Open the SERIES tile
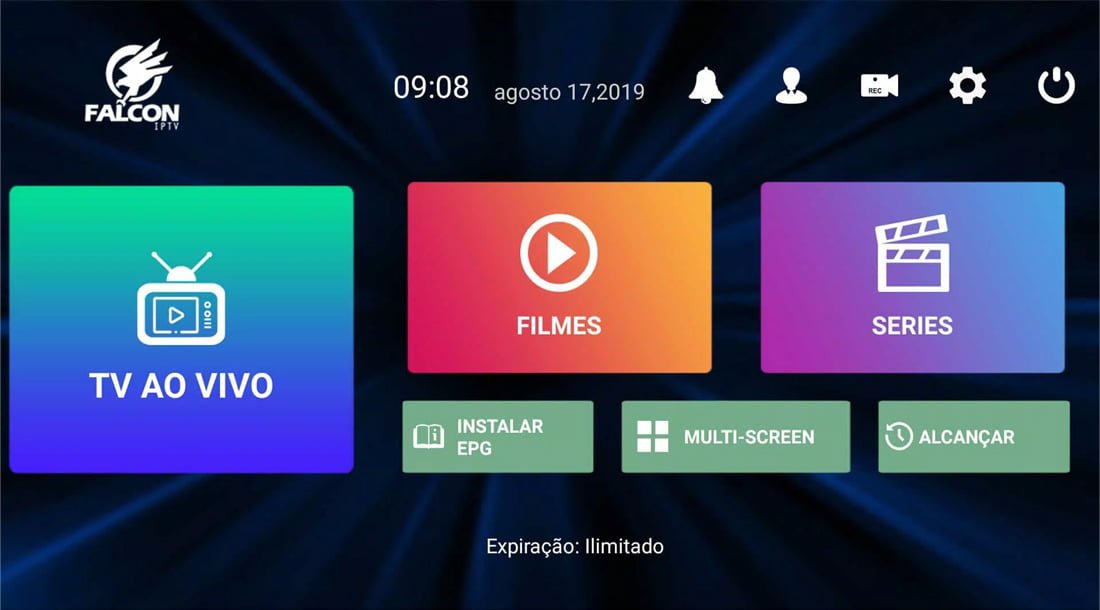This screenshot has width=1100, height=610. (x=912, y=277)
